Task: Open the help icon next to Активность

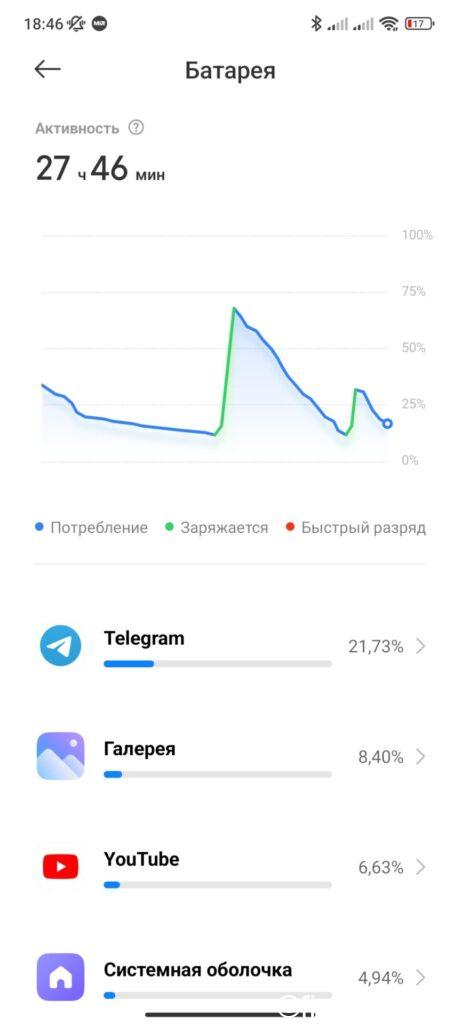Action: pyautogui.click(x=136, y=127)
